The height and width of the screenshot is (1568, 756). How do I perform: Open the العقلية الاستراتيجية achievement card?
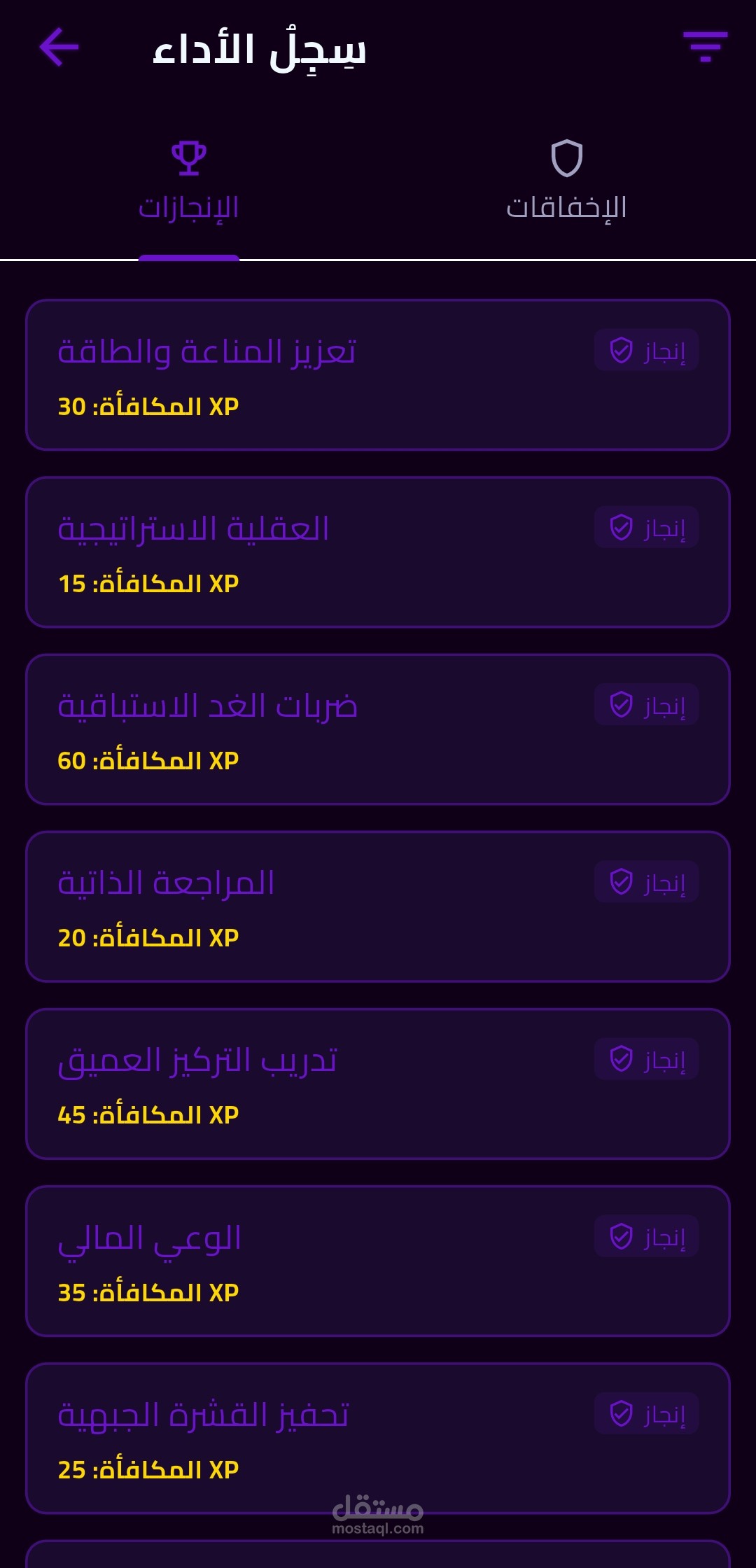point(378,552)
